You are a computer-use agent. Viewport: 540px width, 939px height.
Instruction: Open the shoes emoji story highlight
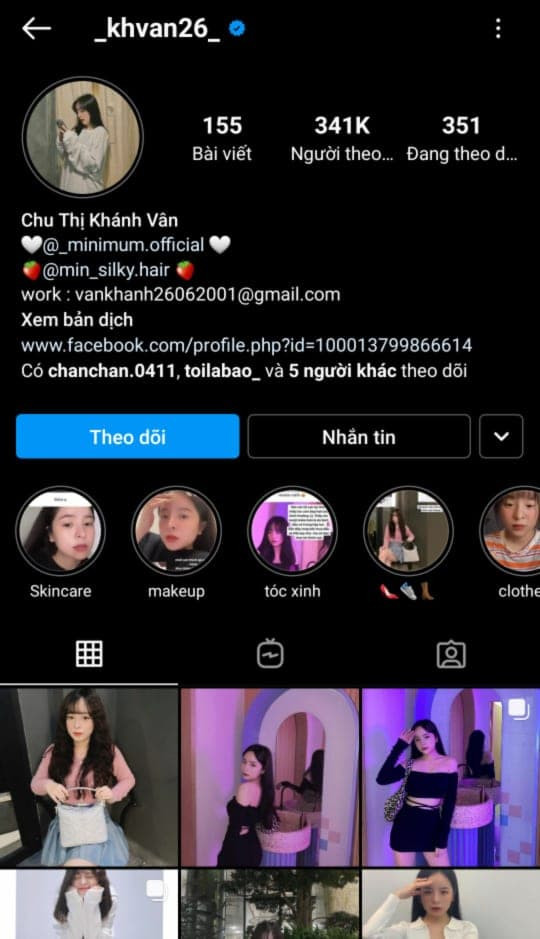coord(408,531)
